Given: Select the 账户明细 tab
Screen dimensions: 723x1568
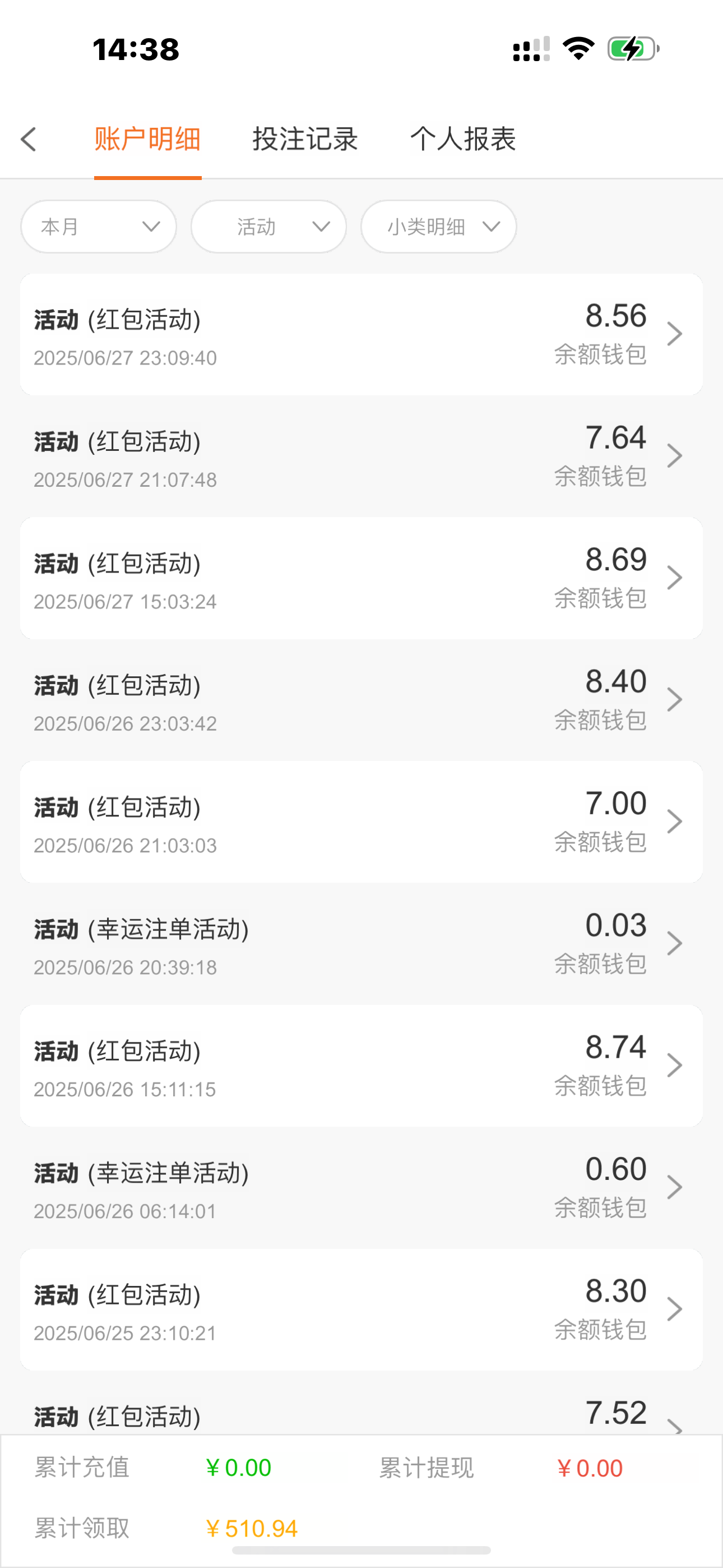Looking at the screenshot, I should (x=147, y=140).
